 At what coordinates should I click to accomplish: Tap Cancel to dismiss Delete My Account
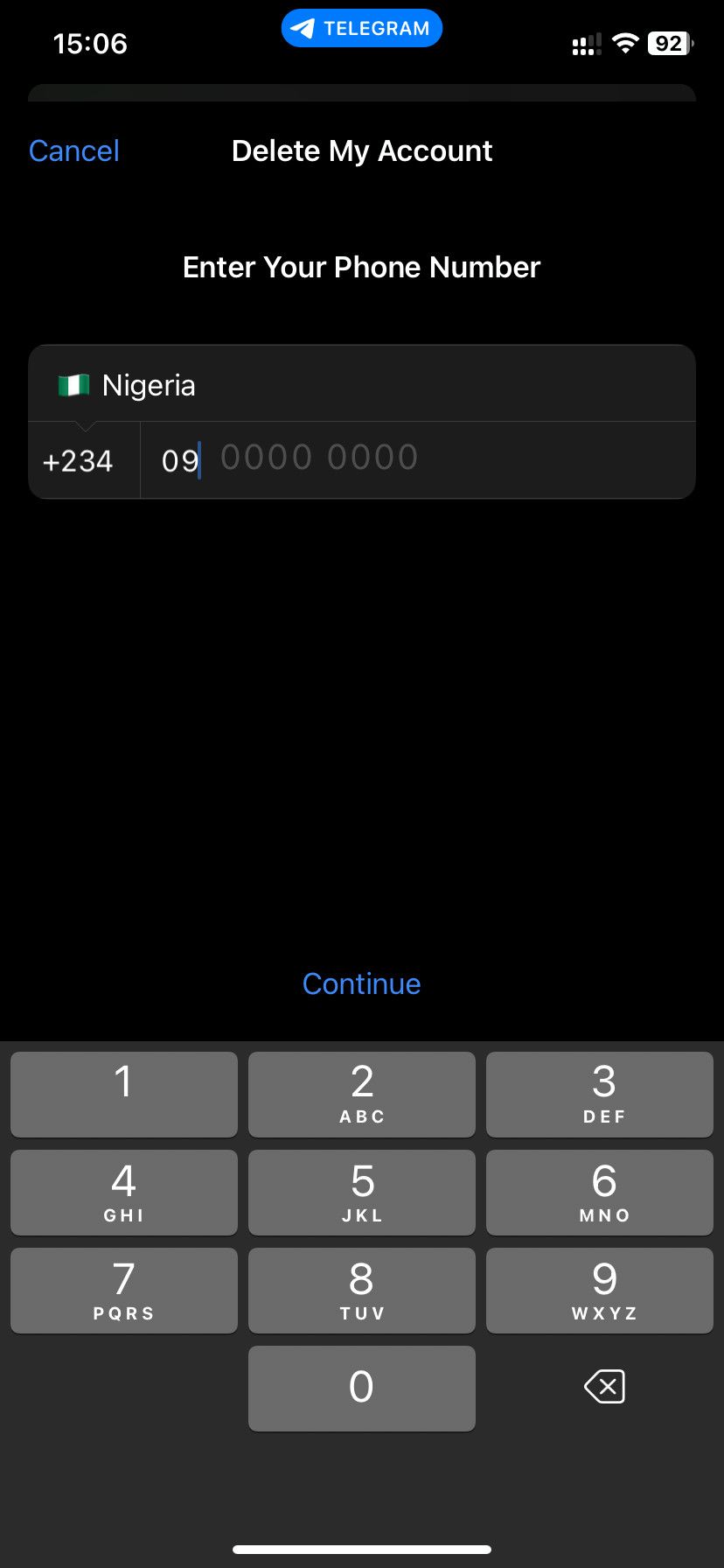point(73,150)
